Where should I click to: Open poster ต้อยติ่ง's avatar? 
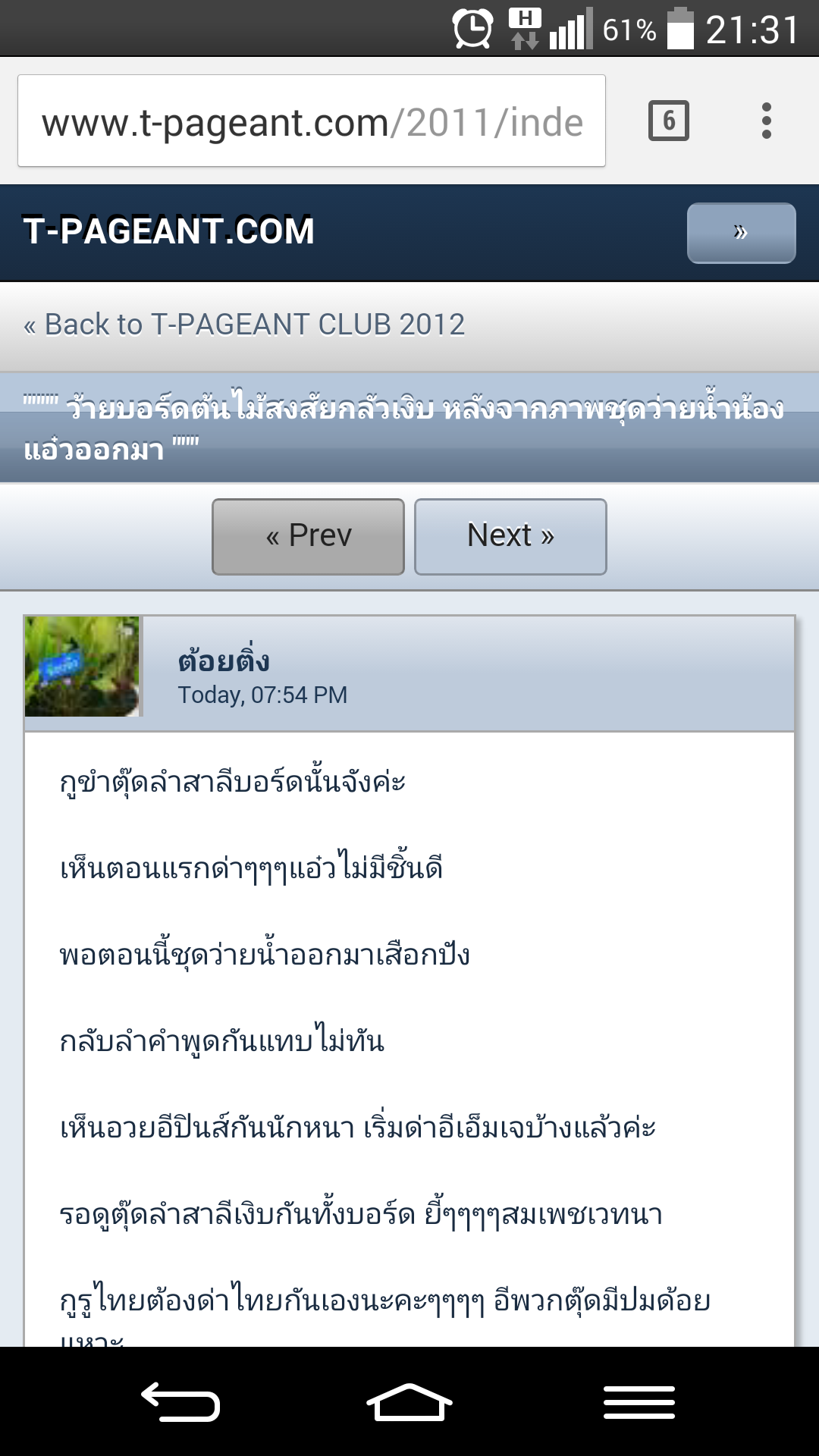(82, 667)
